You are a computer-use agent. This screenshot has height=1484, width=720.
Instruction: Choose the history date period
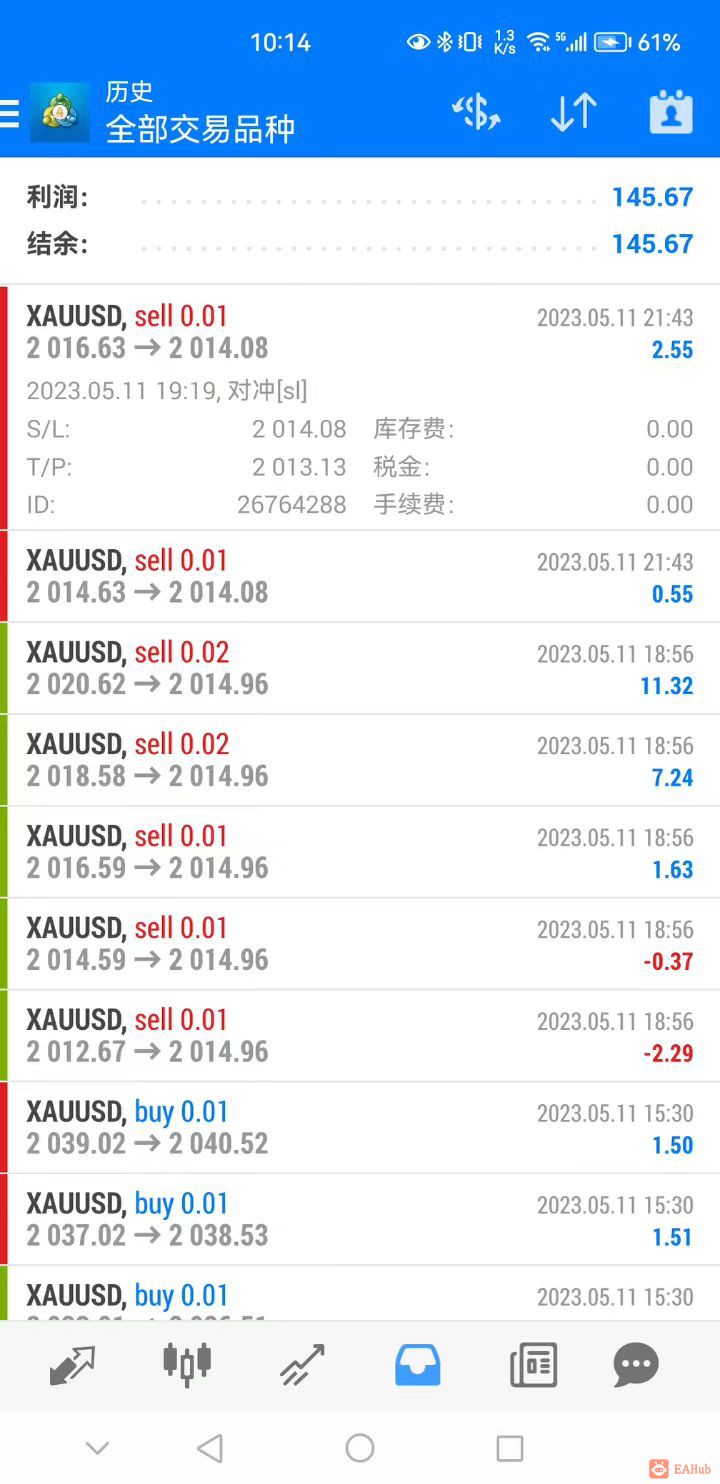[670, 113]
